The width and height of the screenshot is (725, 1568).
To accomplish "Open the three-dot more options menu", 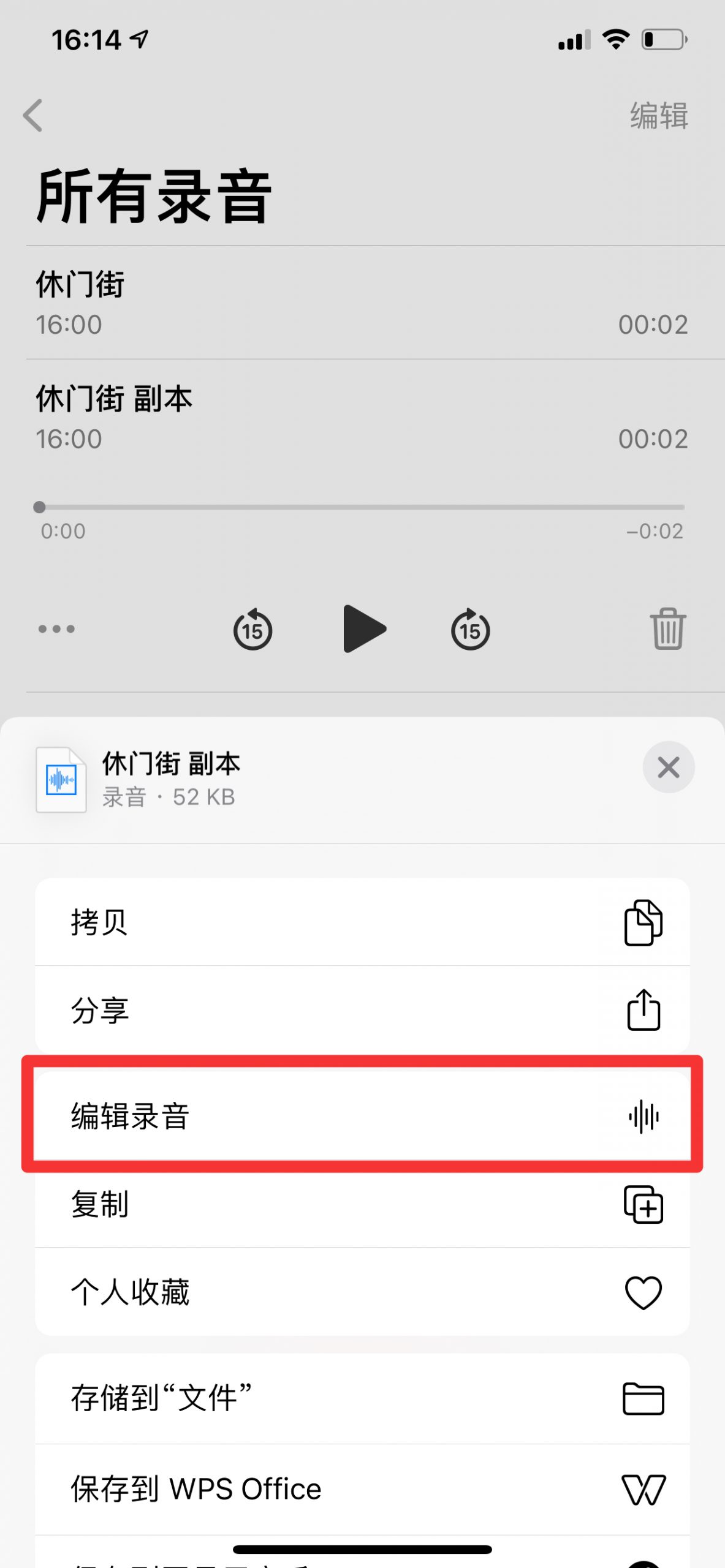I will pos(56,629).
